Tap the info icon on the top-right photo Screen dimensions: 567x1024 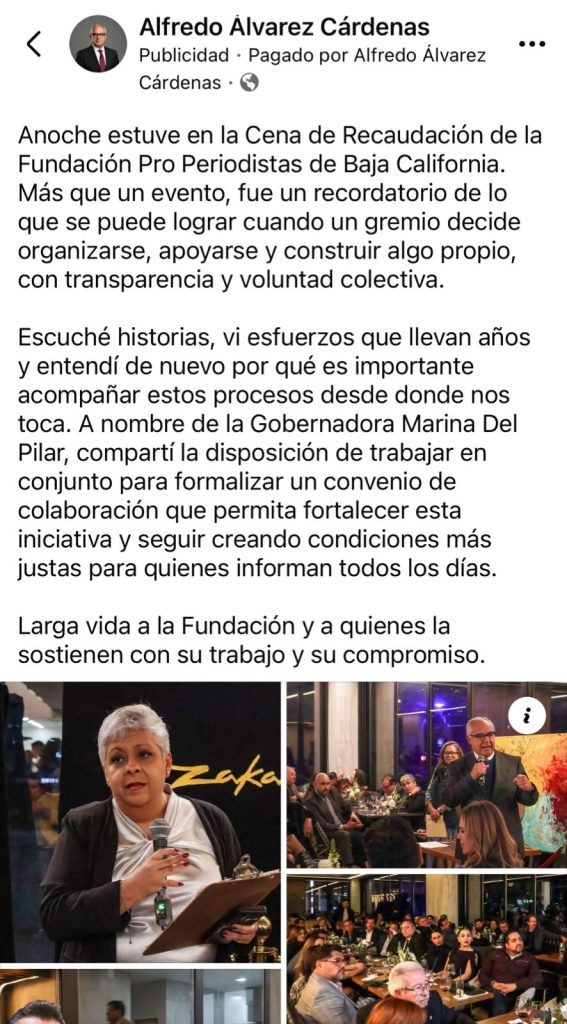527,715
